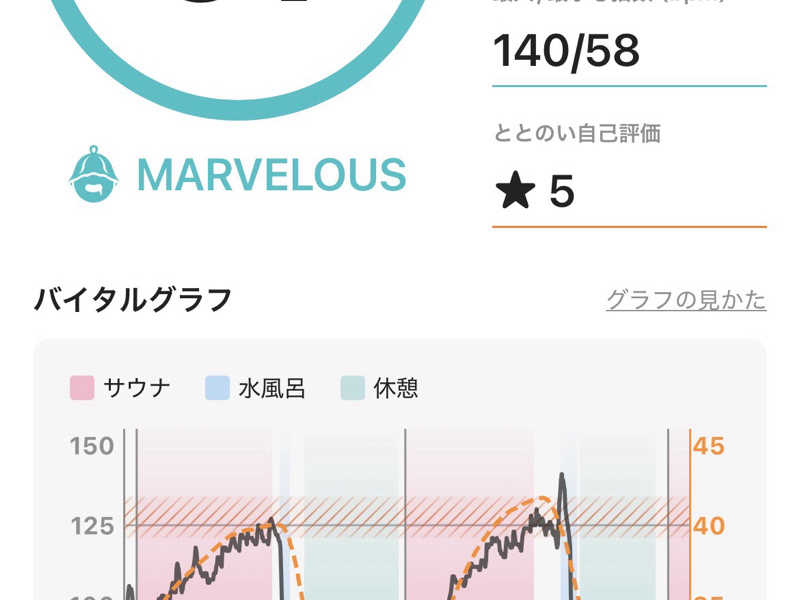
Task: Open the グラフの見かた link
Action: [686, 300]
